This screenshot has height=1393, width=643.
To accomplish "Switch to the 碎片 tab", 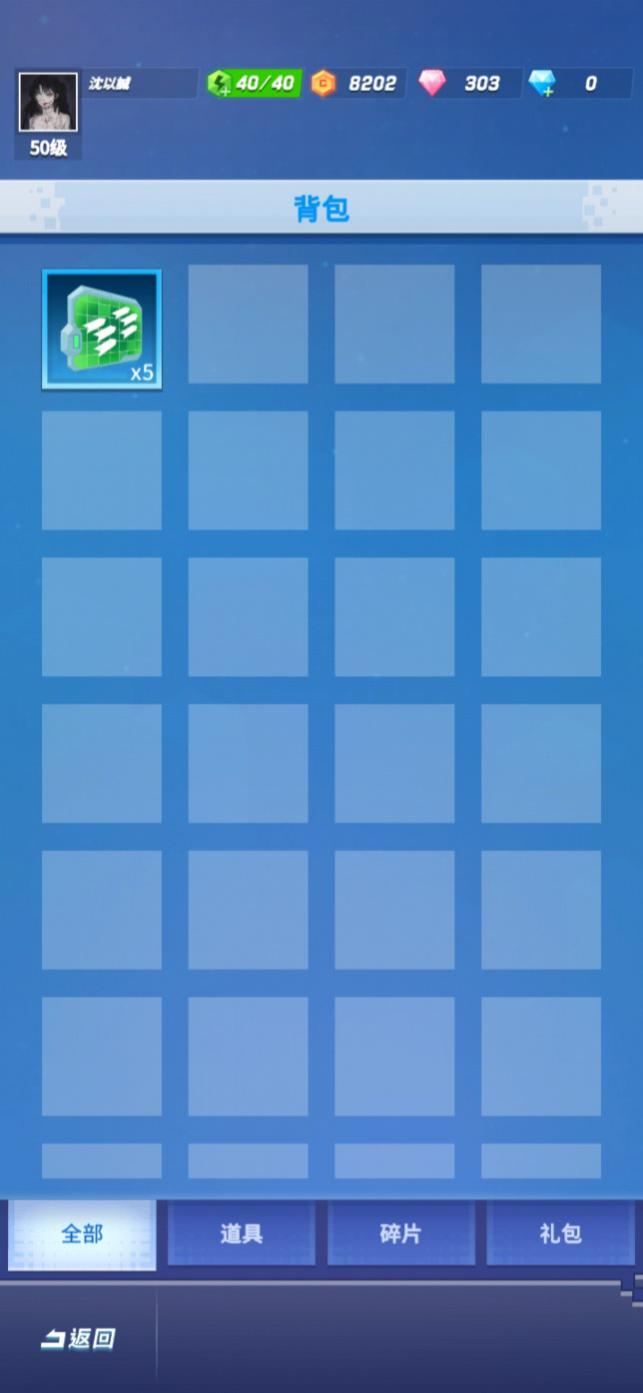I will [400, 1234].
